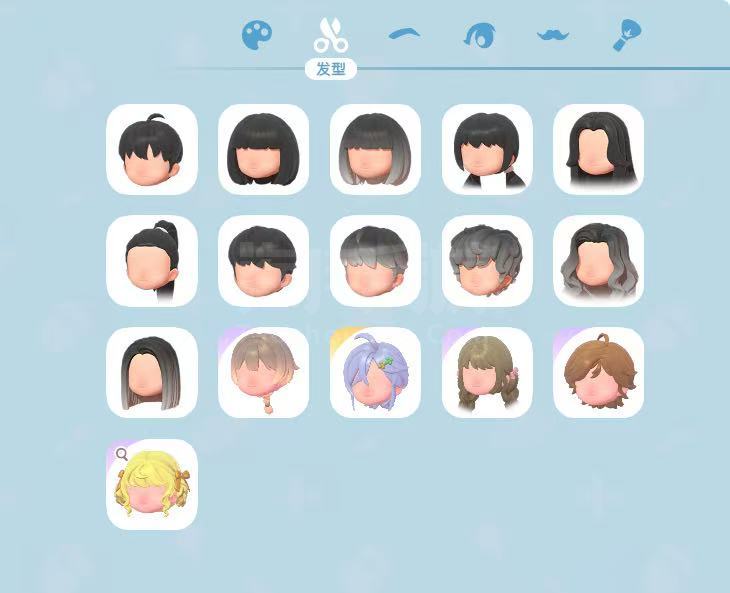Screen dimensions: 730x593
Task: Select the short black hair with ahoge
Action: click(152, 149)
